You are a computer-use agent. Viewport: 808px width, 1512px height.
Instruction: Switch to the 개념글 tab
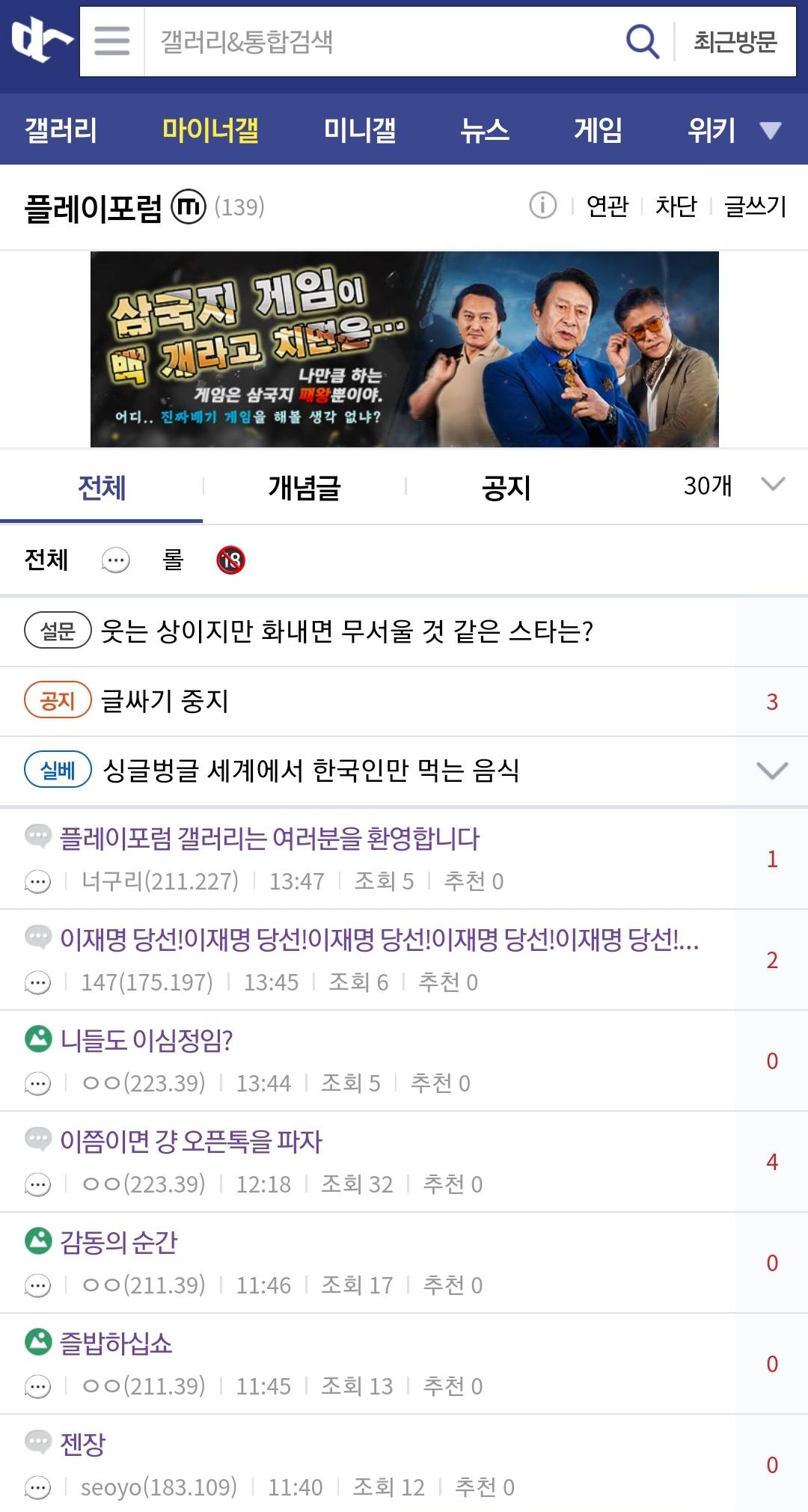click(304, 488)
